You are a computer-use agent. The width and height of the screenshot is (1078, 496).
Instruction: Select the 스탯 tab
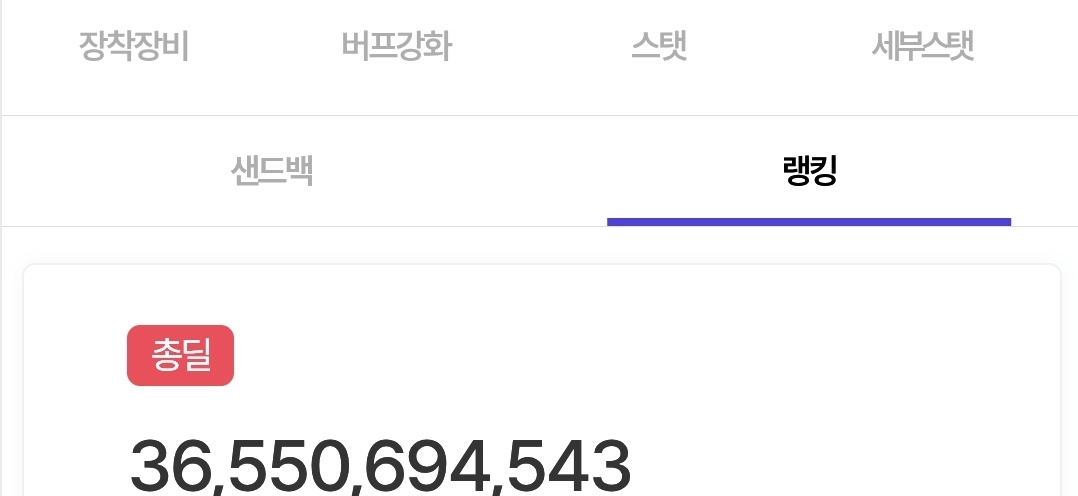tap(659, 47)
